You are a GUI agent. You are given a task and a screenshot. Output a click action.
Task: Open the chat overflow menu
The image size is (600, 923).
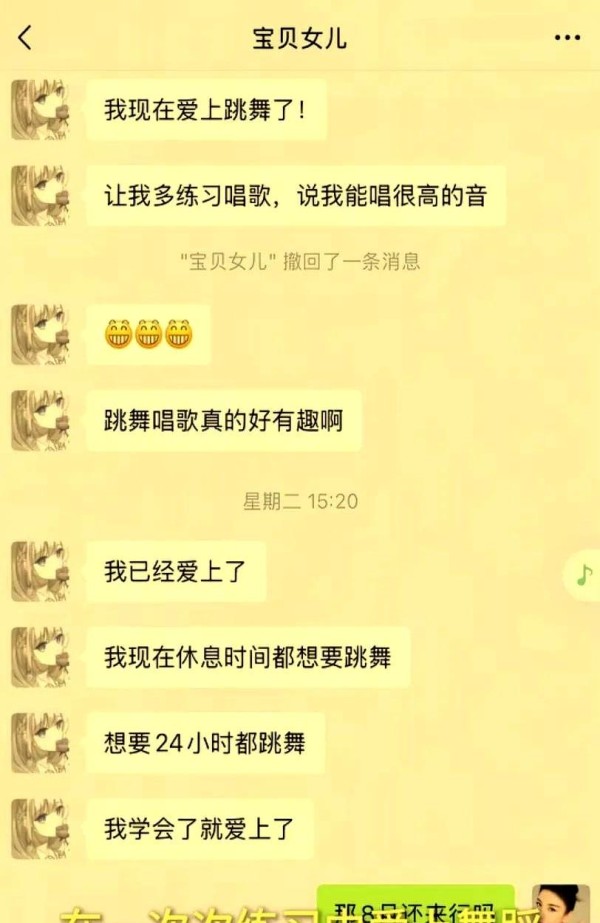tap(566, 39)
